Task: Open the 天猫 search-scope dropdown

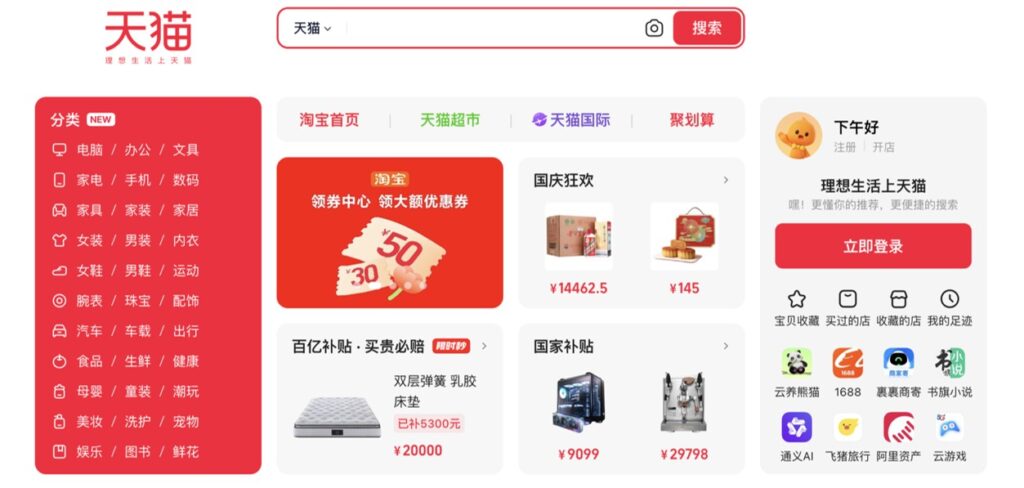Action: 312,28
